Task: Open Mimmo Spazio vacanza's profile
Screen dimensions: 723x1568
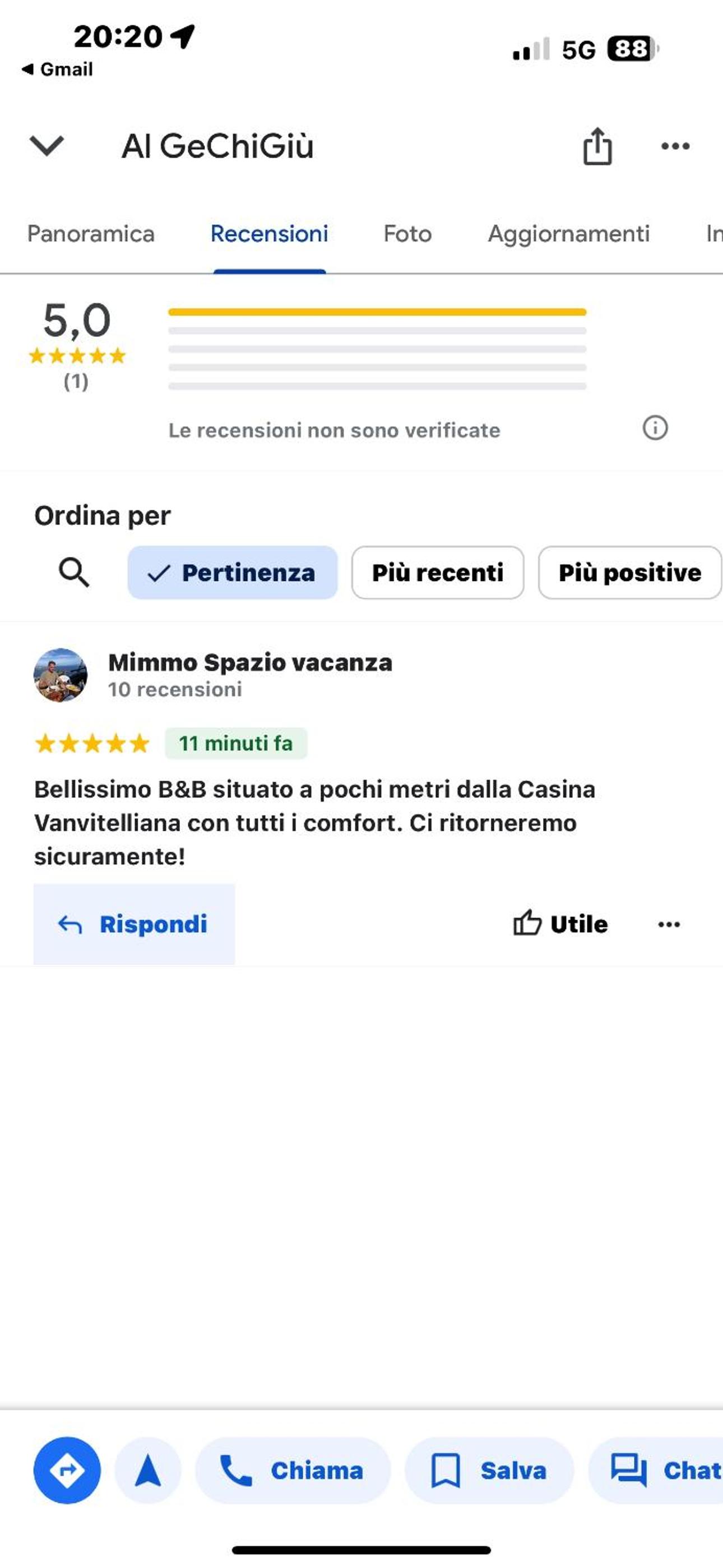Action: (249, 662)
